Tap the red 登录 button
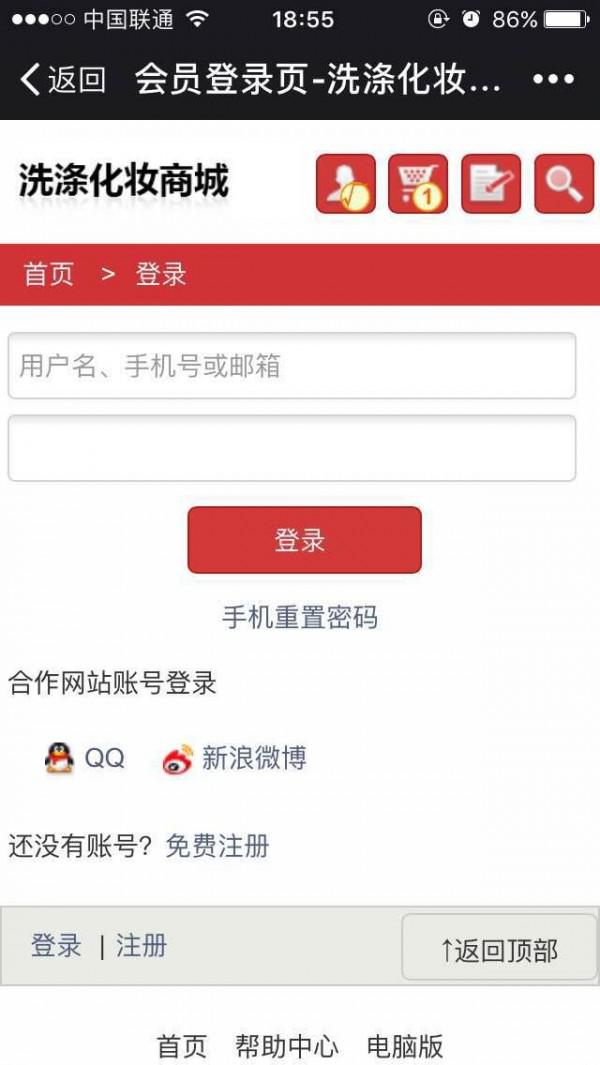Viewport: 600px width, 1065px height. click(x=304, y=540)
